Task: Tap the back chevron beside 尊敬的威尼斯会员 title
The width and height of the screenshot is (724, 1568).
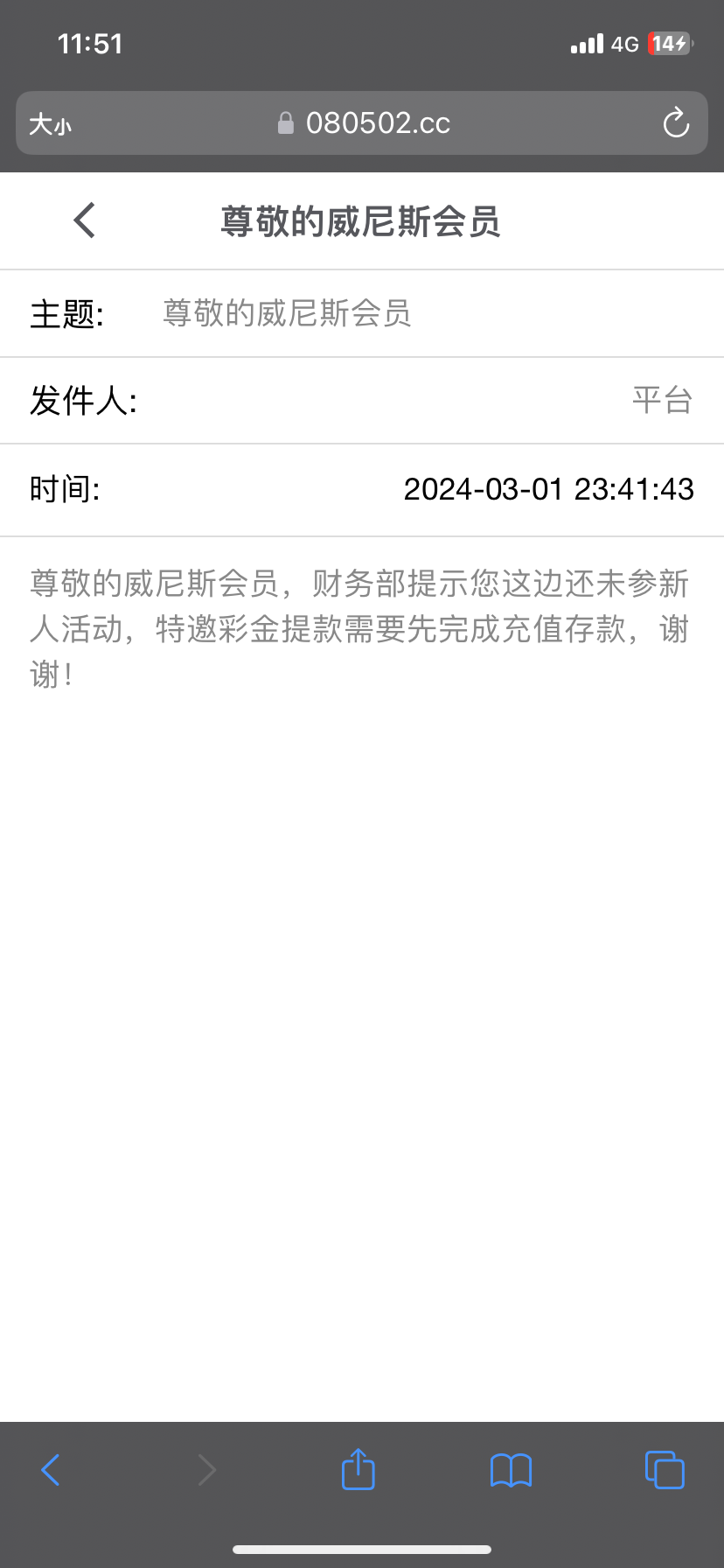Action: 82,220
